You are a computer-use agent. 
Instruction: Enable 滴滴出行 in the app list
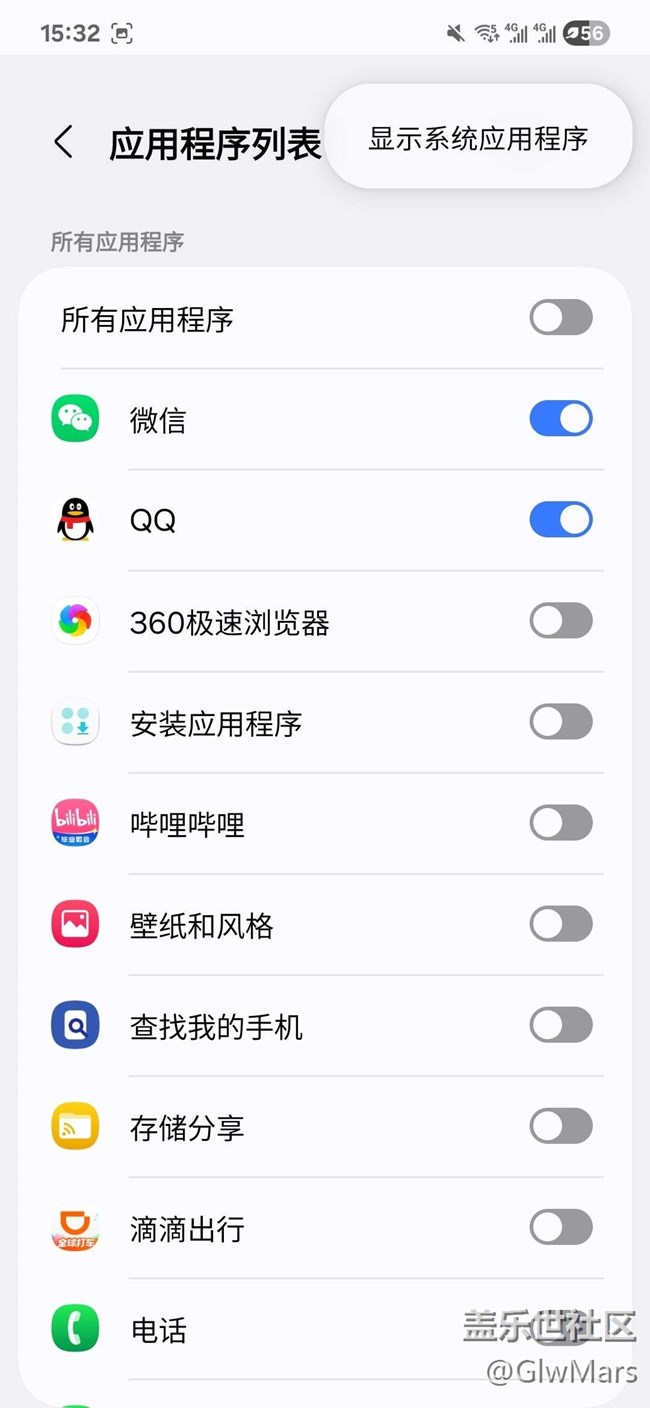point(560,1227)
